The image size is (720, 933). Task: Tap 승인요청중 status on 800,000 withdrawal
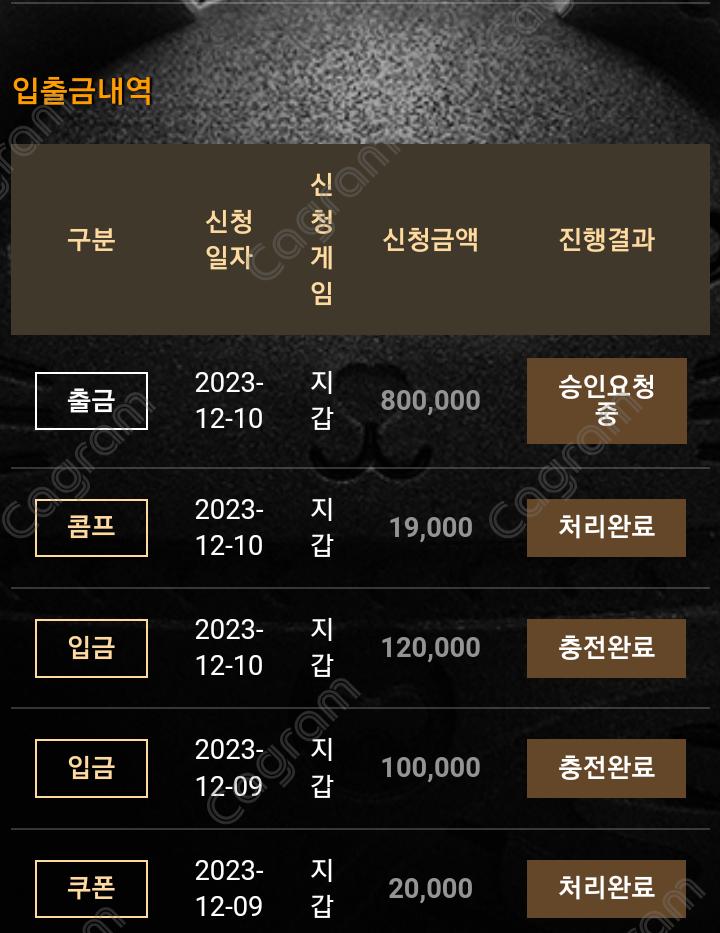click(x=606, y=400)
